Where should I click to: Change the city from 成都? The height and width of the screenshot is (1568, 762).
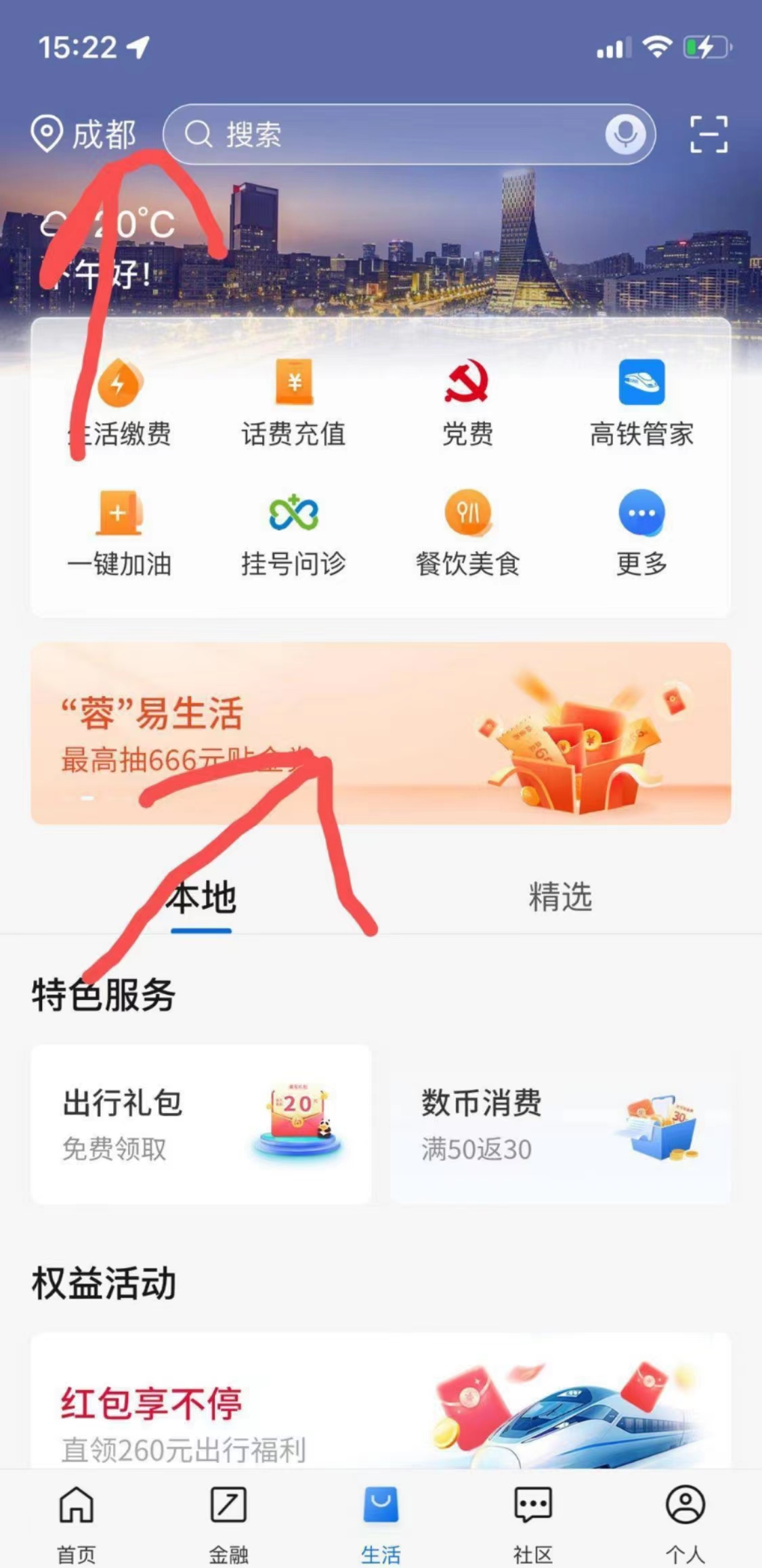pos(84,134)
